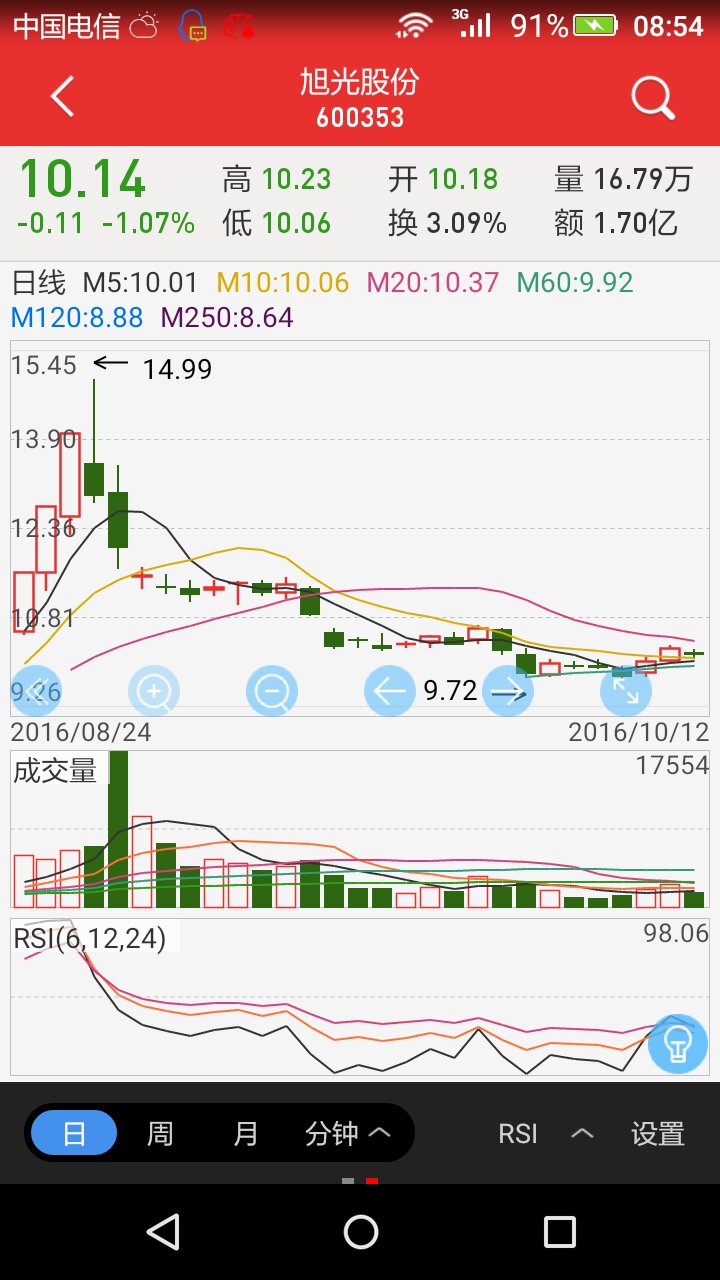Move chart right with arrow button
This screenshot has width=720, height=1280.
click(508, 690)
